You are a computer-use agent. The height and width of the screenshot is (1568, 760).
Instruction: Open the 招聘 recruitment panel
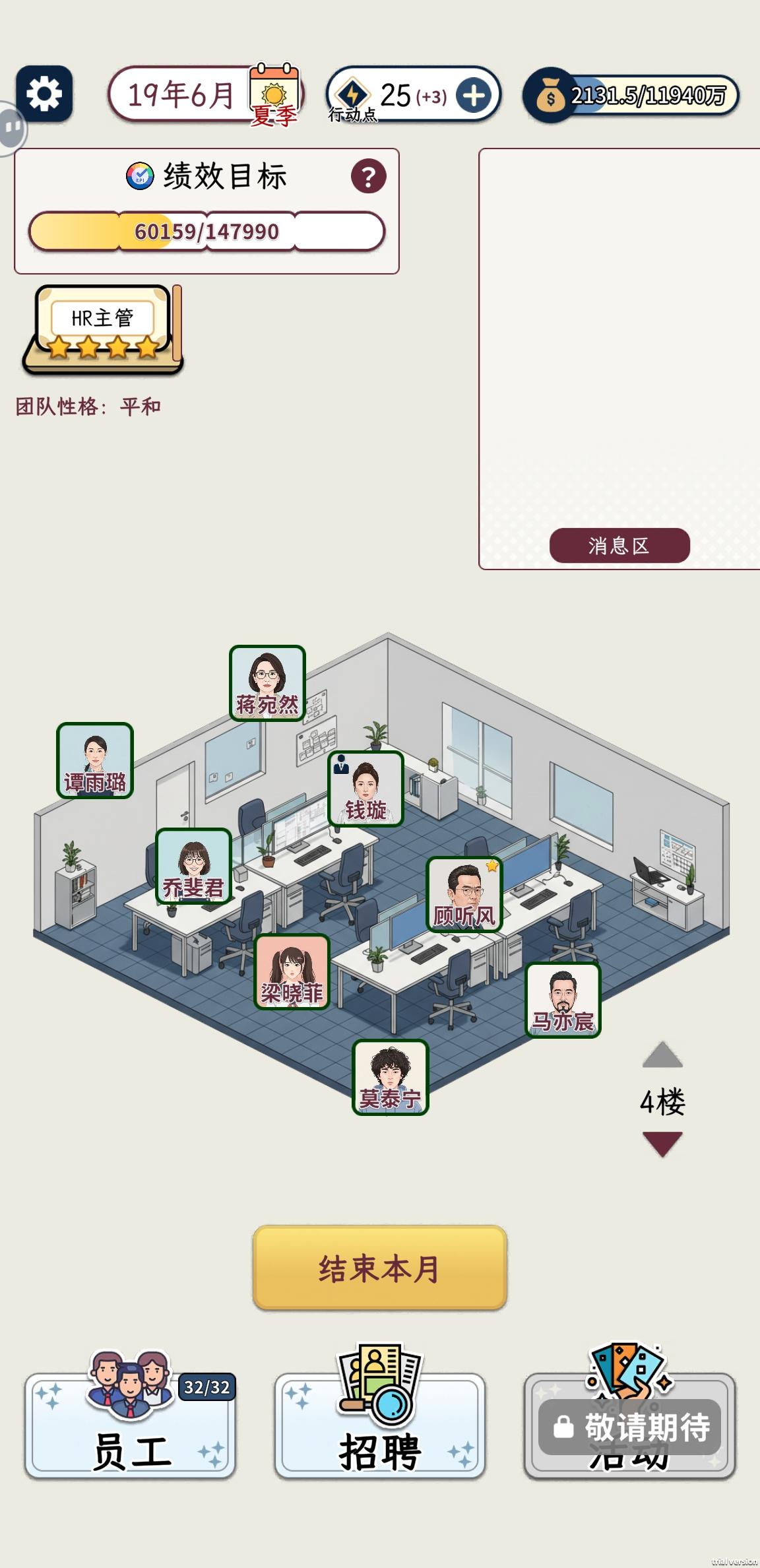coord(380,1424)
